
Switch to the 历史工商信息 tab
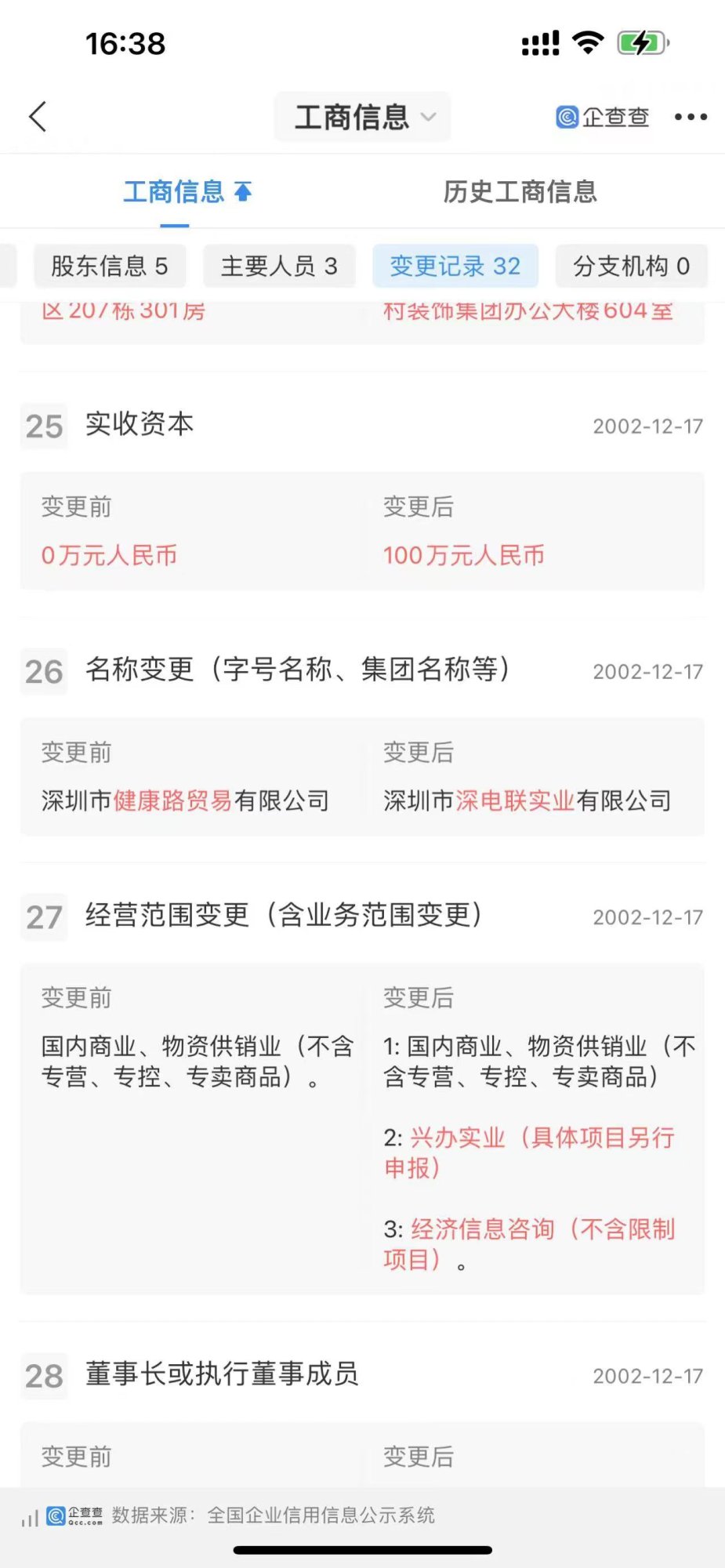click(x=520, y=192)
